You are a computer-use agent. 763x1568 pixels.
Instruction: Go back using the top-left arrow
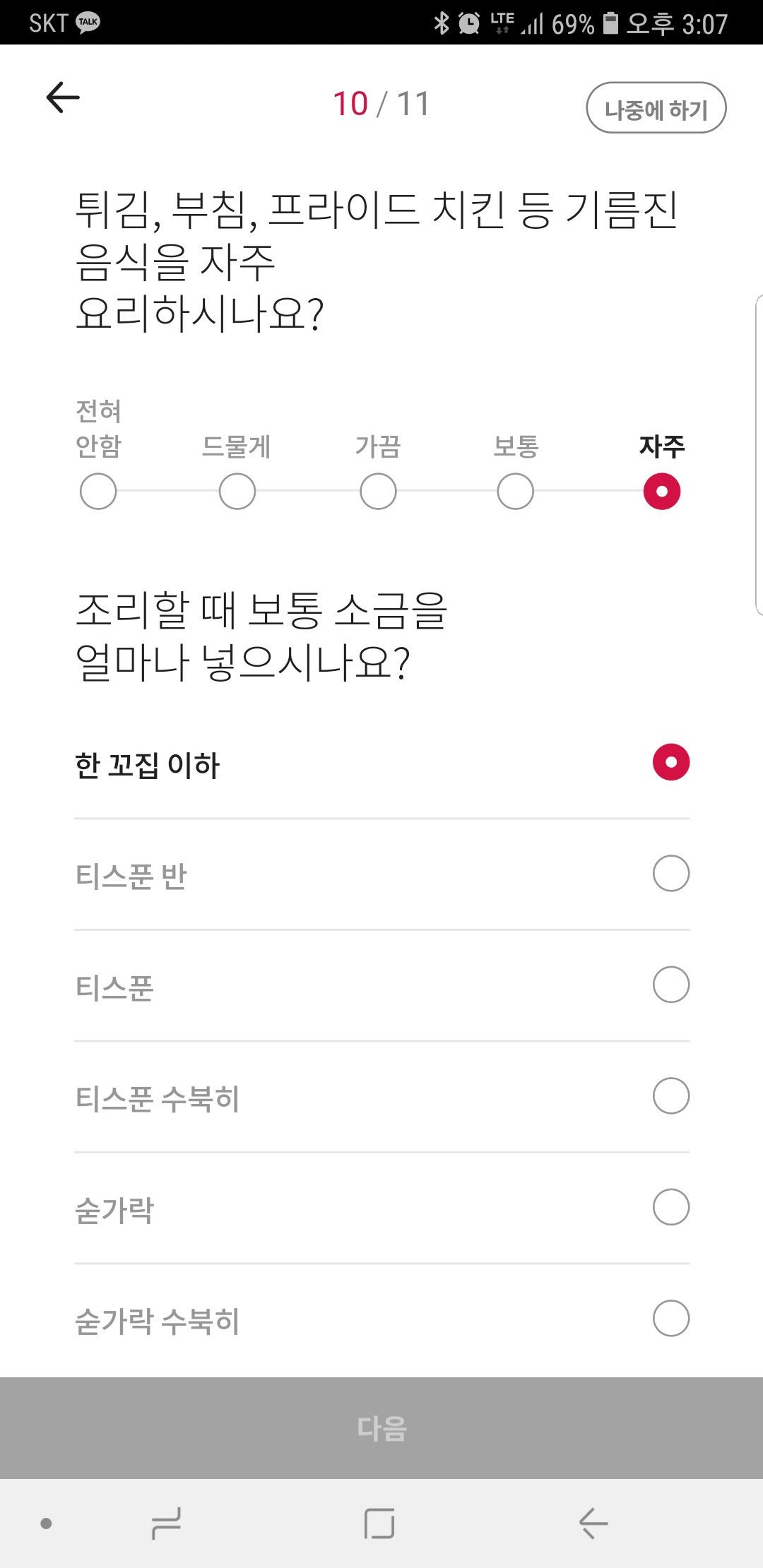[x=63, y=97]
